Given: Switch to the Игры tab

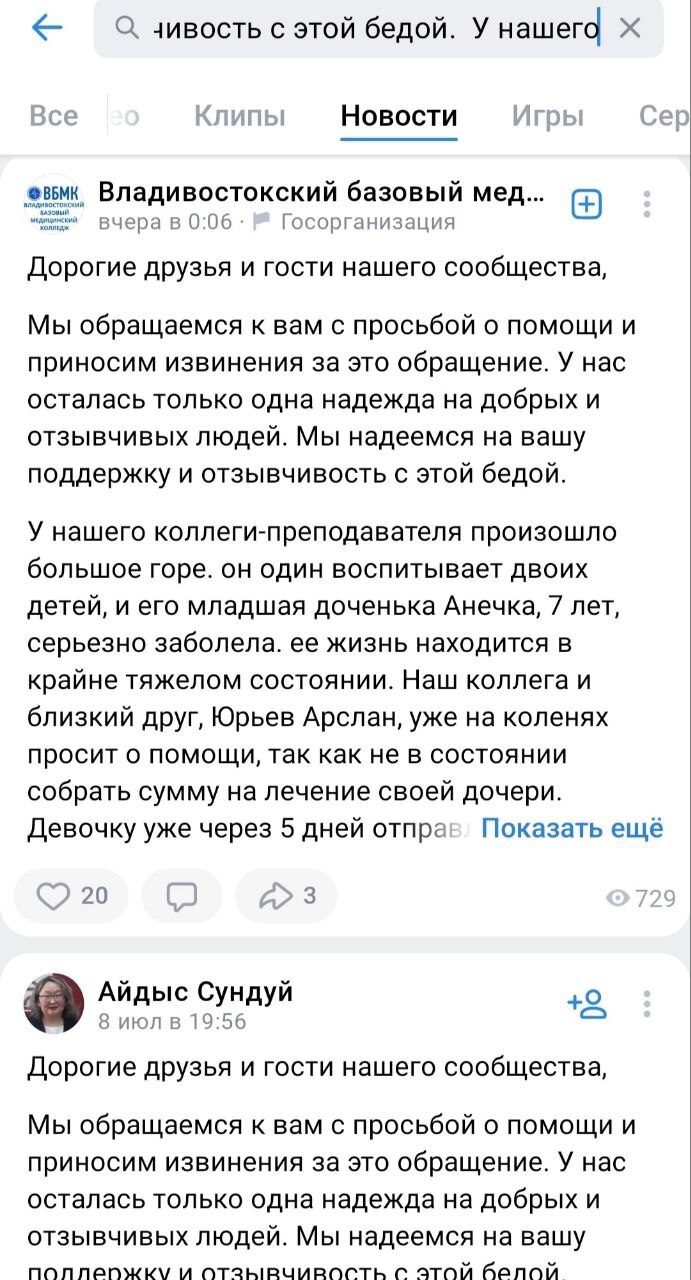Looking at the screenshot, I should click(x=547, y=116).
